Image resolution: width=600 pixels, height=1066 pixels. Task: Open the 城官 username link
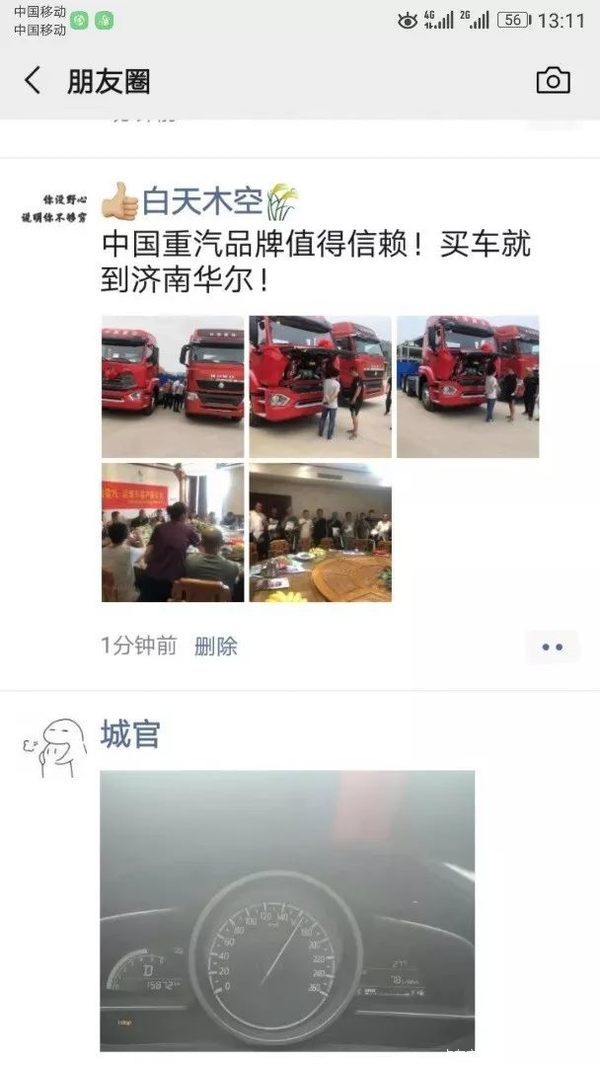click(130, 735)
